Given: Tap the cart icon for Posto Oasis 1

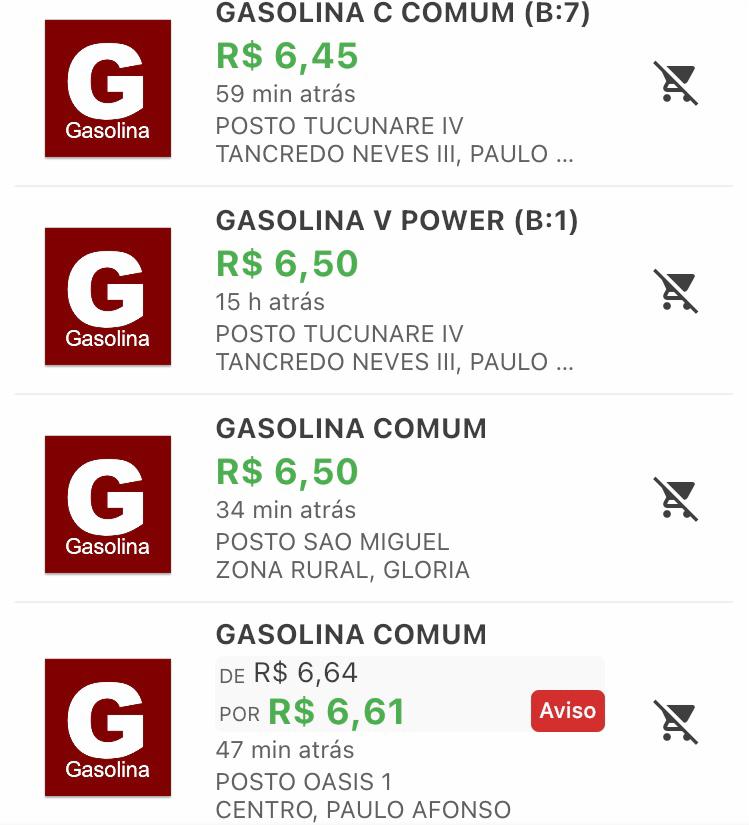Looking at the screenshot, I should tap(676, 720).
